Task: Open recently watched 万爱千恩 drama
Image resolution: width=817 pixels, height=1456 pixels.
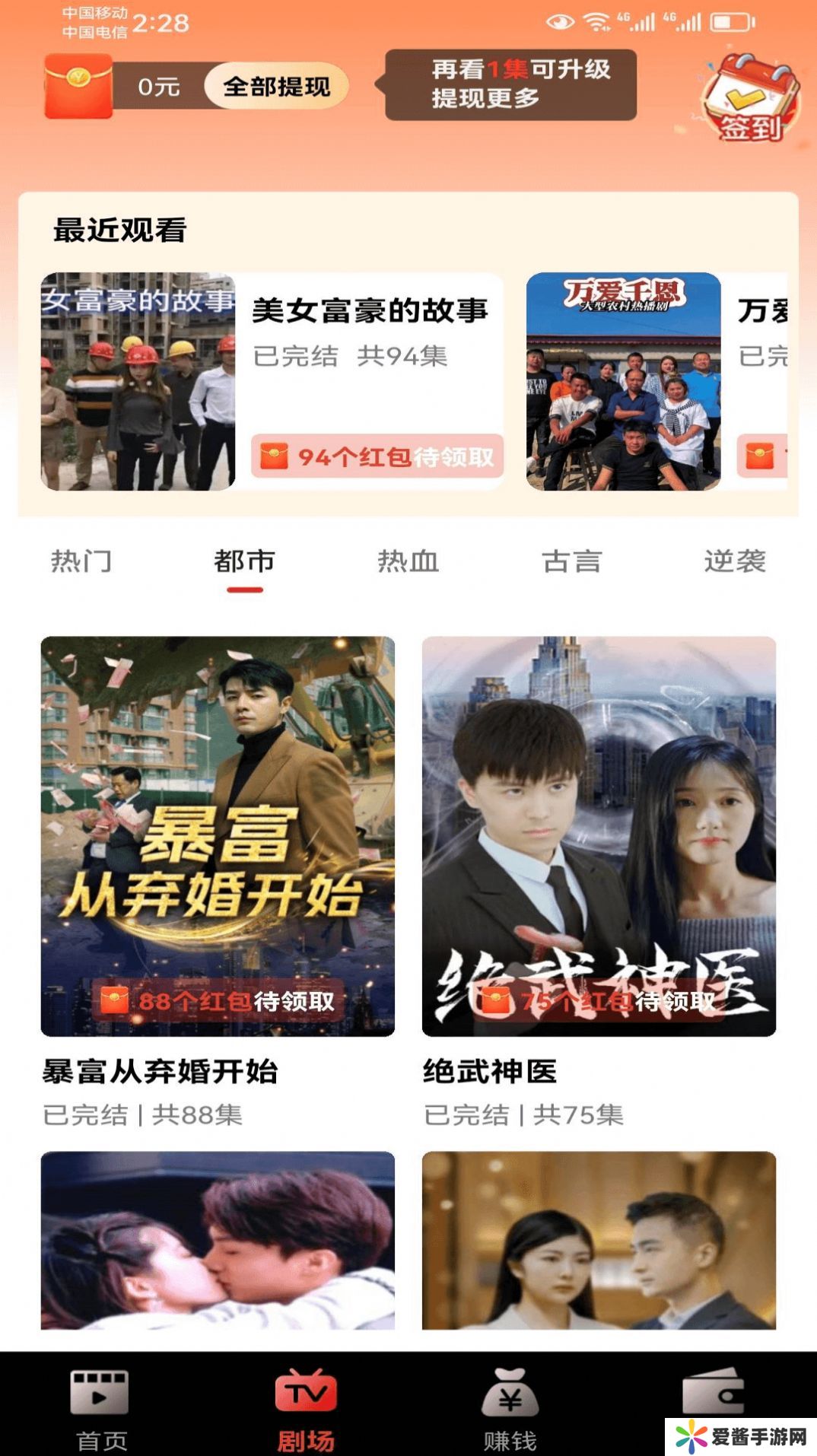Action: (x=623, y=381)
